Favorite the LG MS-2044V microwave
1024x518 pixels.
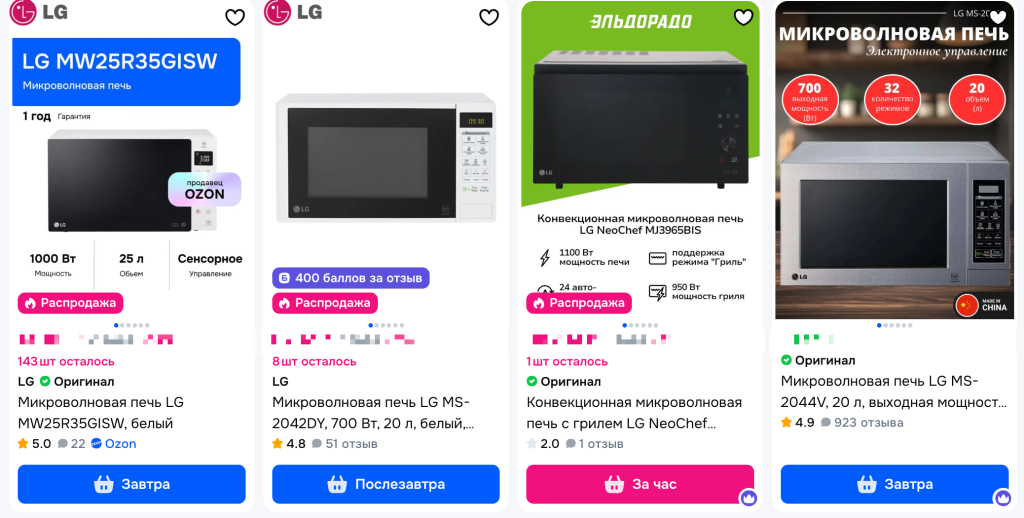tap(997, 17)
